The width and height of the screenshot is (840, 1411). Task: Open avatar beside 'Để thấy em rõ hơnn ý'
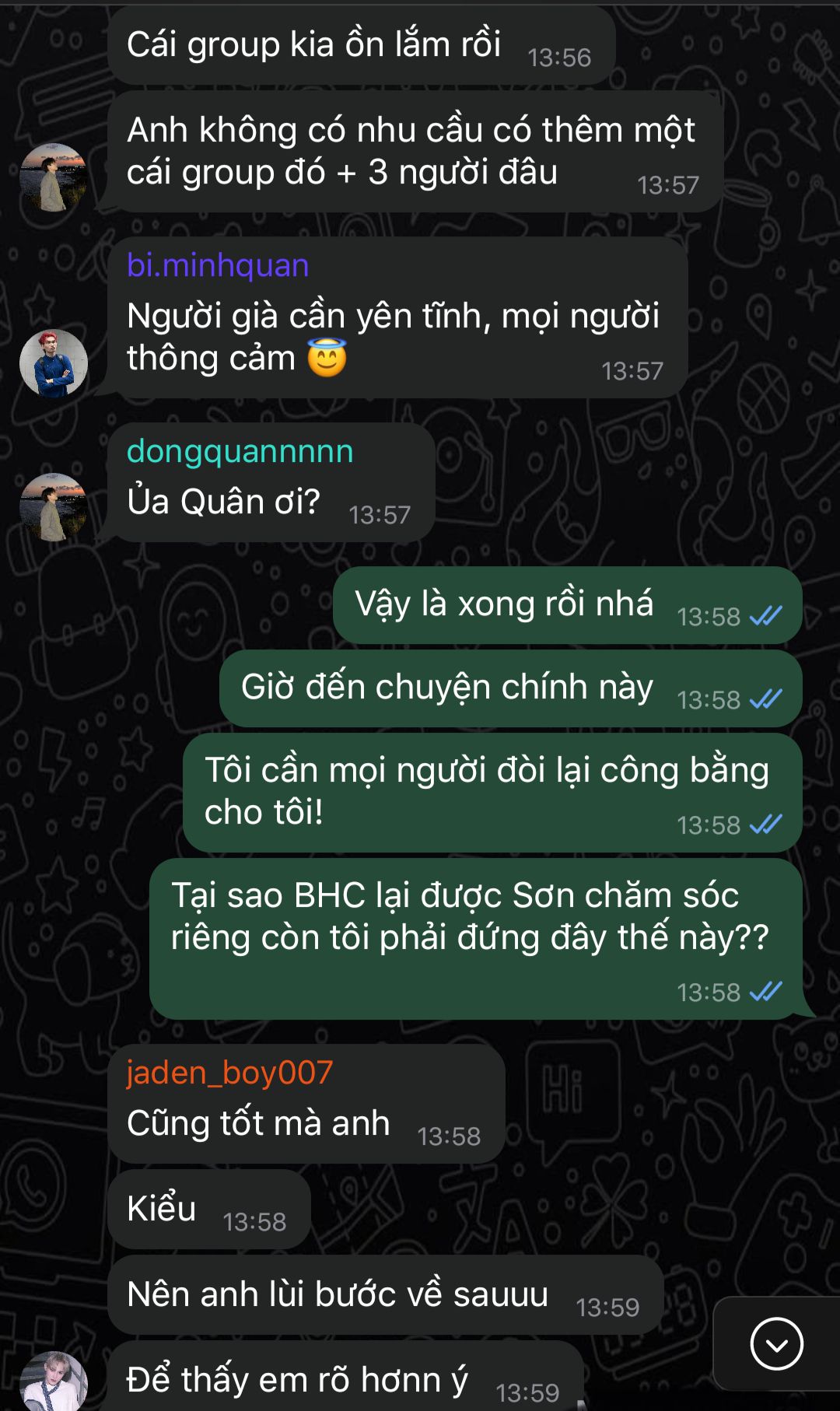click(54, 1383)
